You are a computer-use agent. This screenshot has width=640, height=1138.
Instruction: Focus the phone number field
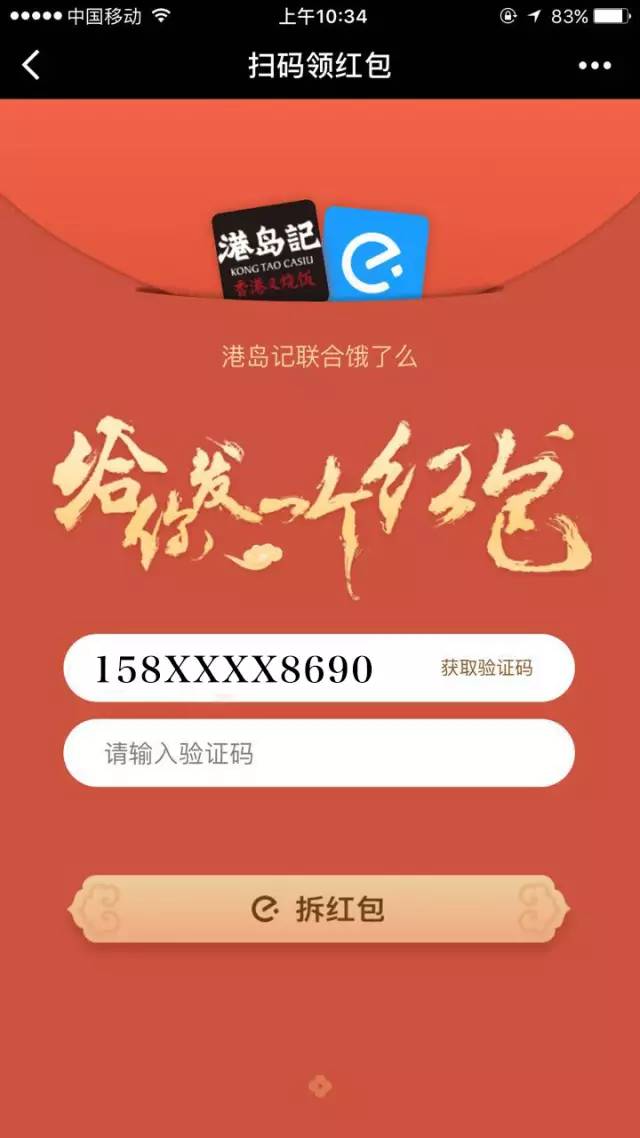pos(240,668)
